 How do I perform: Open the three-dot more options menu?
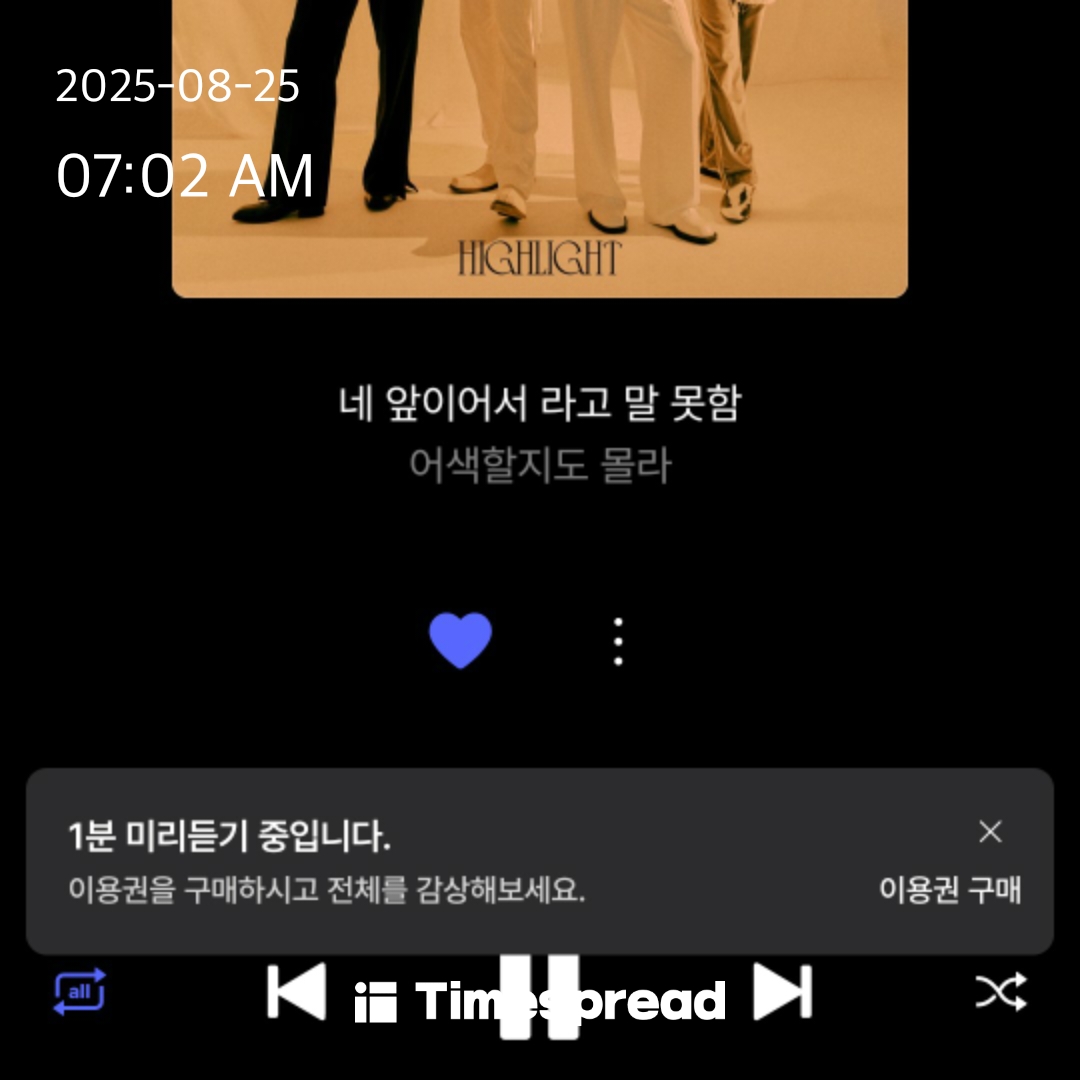coord(618,641)
